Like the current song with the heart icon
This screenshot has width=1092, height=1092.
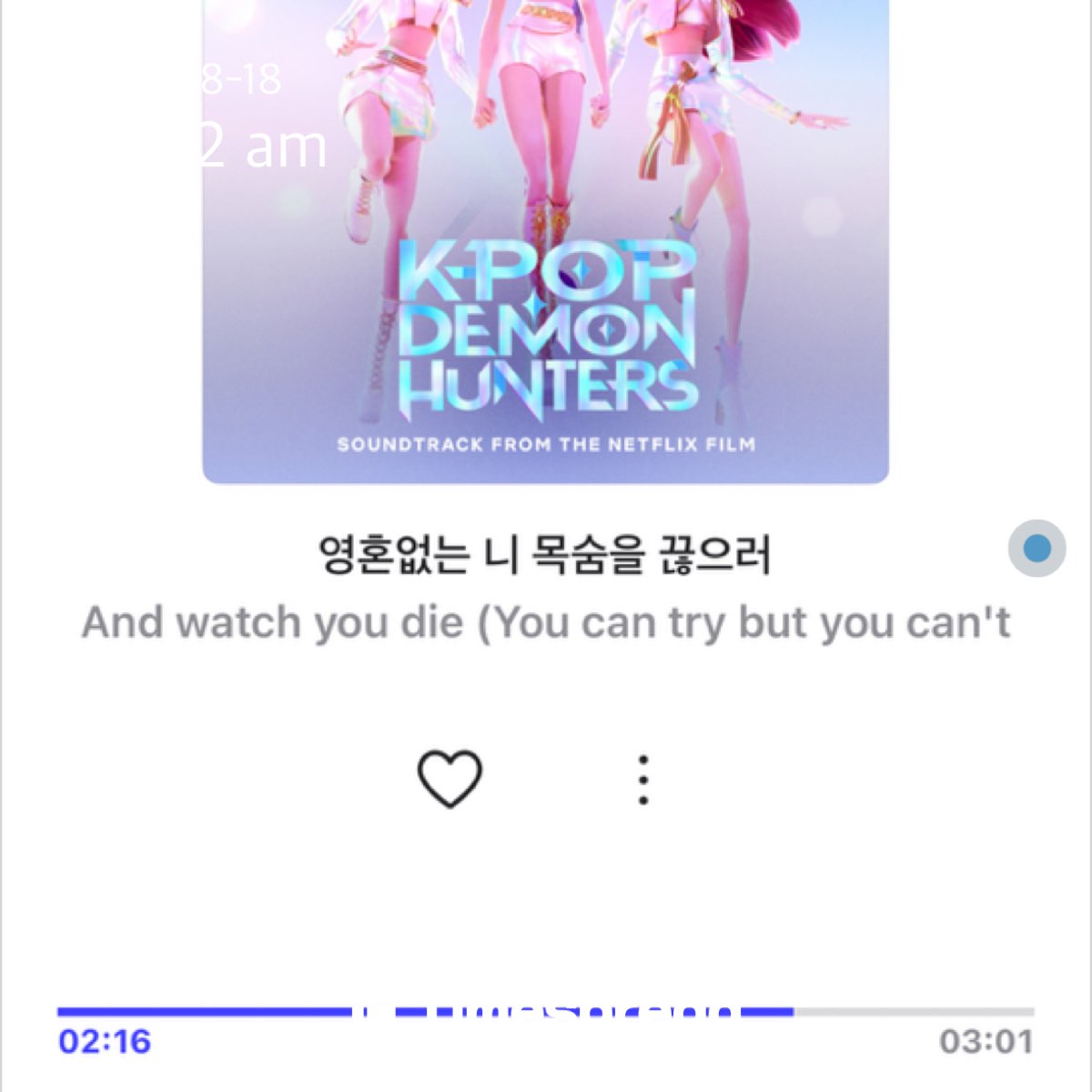449,779
